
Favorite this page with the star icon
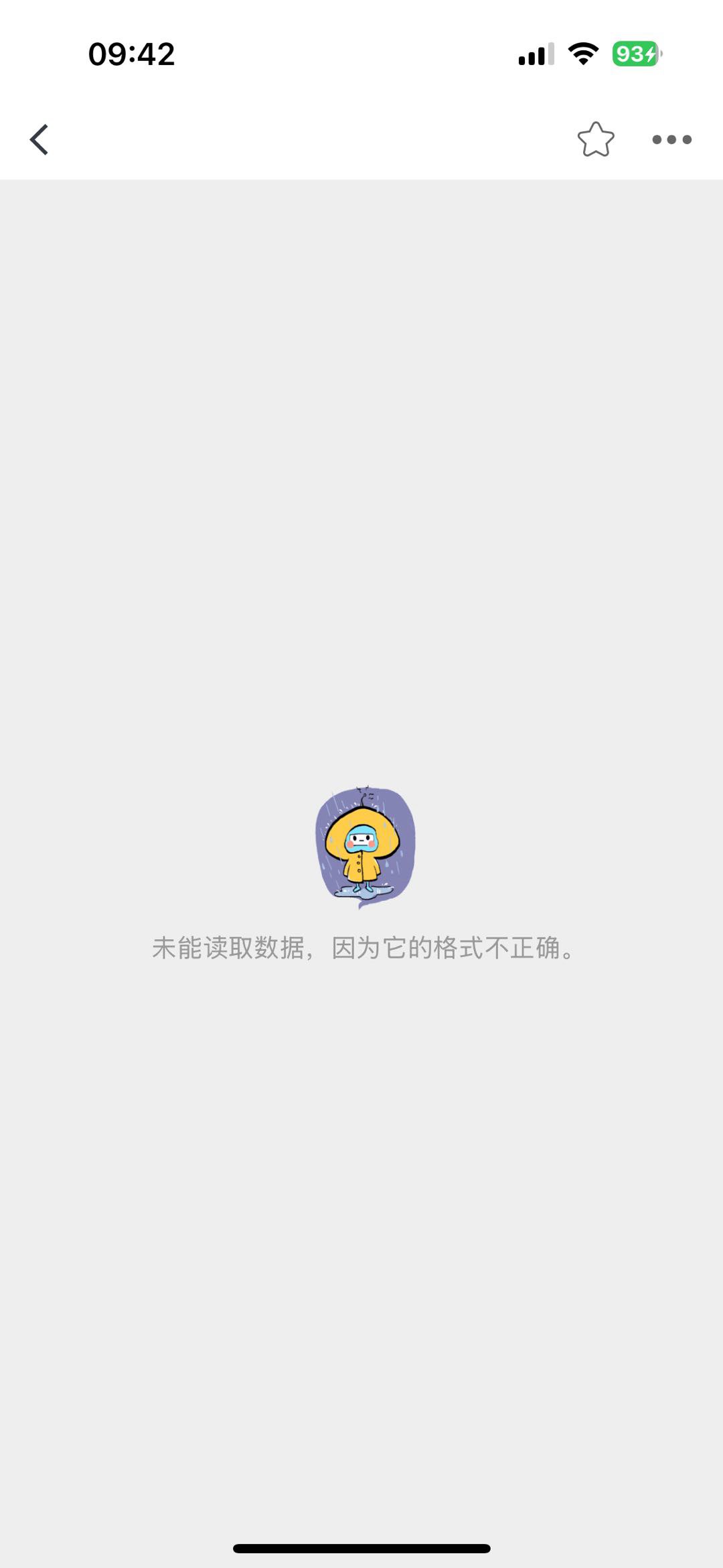[595, 139]
